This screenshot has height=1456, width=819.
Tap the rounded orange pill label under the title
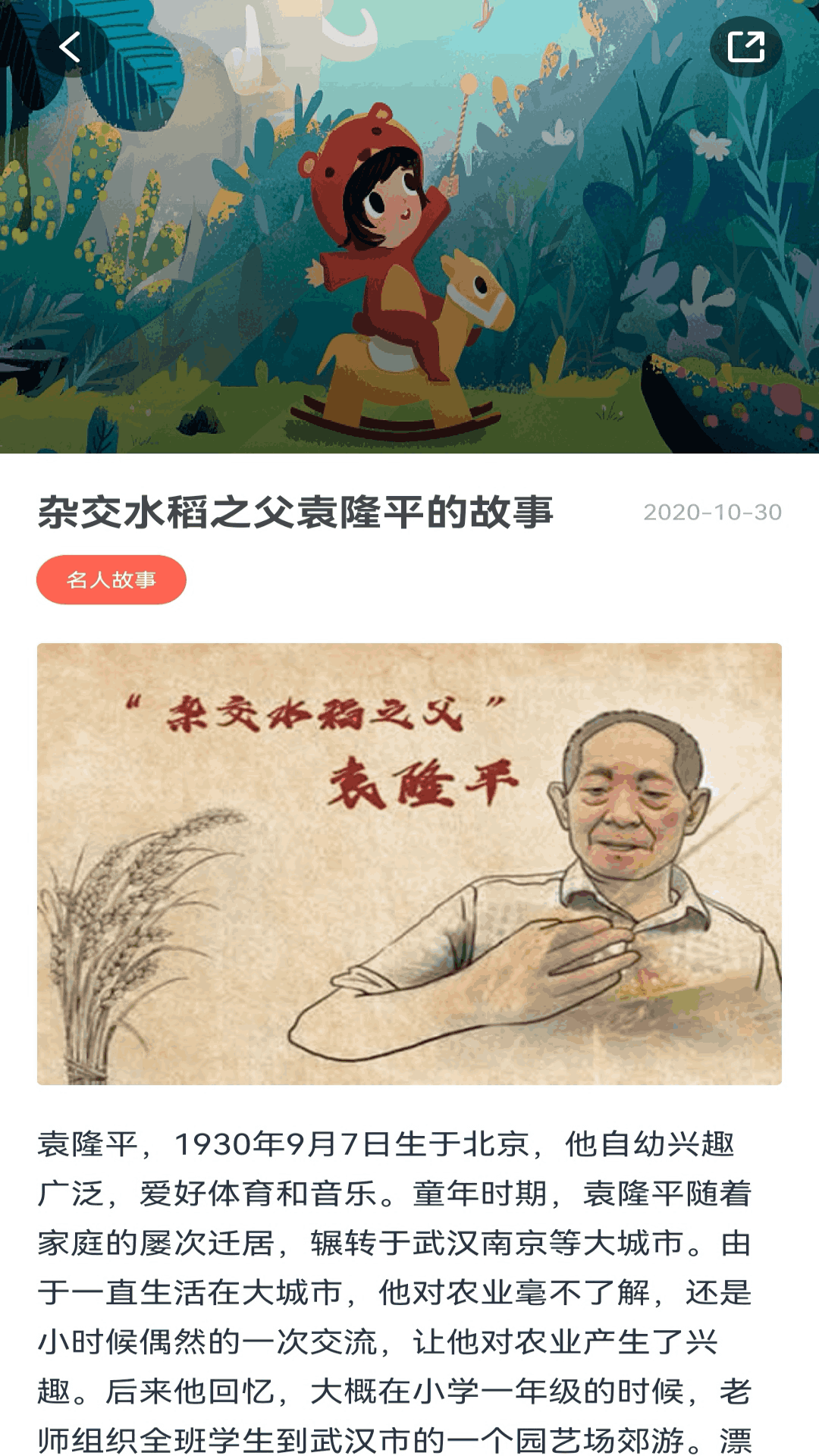[111, 579]
